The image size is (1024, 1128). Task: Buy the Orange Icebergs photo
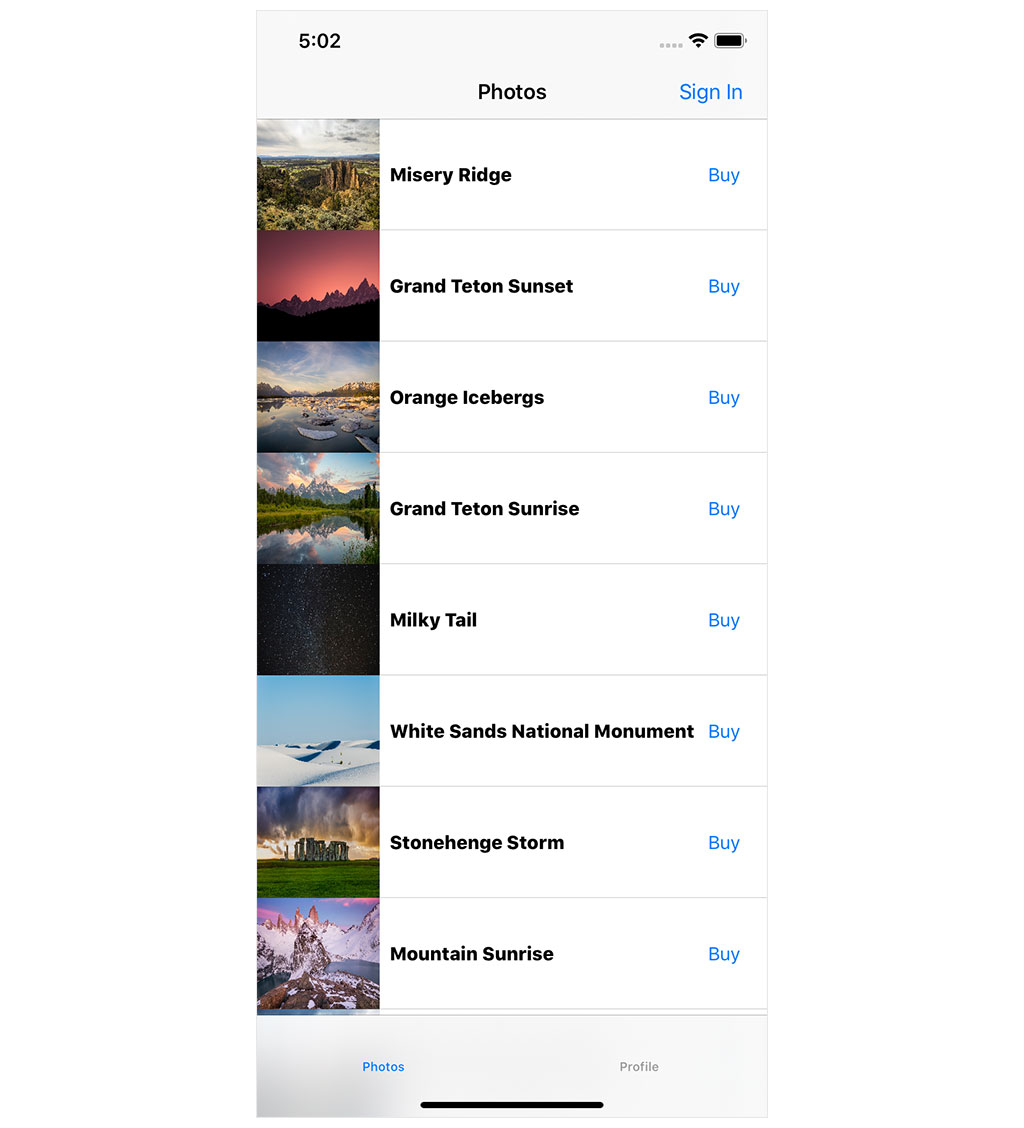[723, 397]
